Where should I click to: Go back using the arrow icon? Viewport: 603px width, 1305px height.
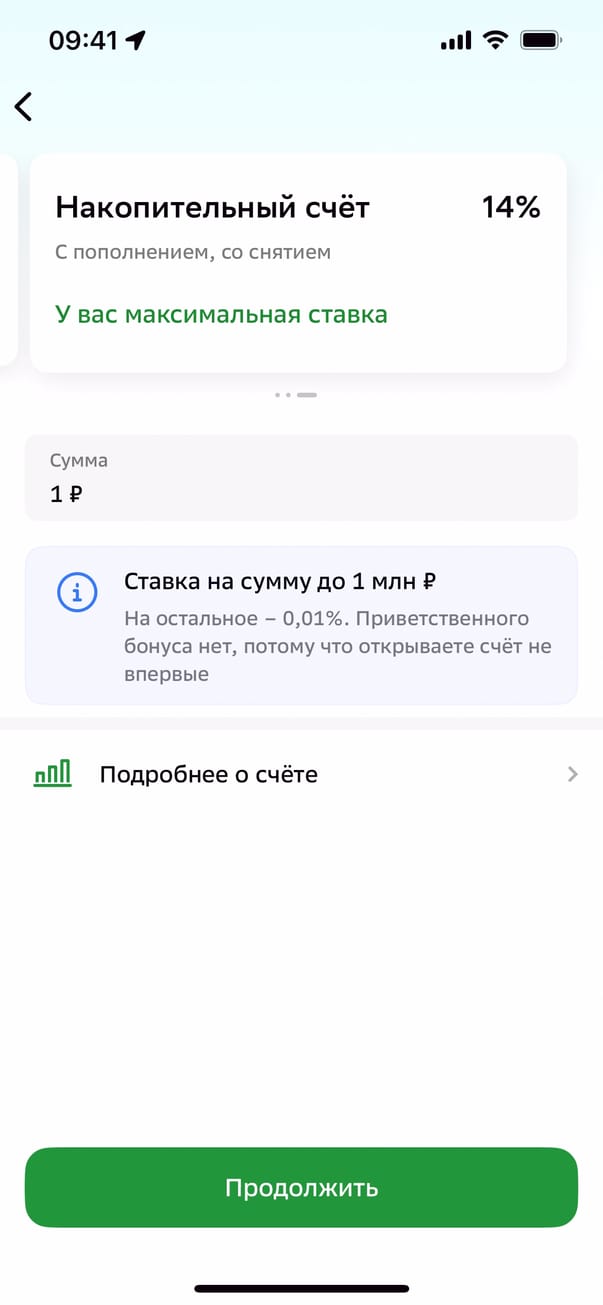(24, 106)
